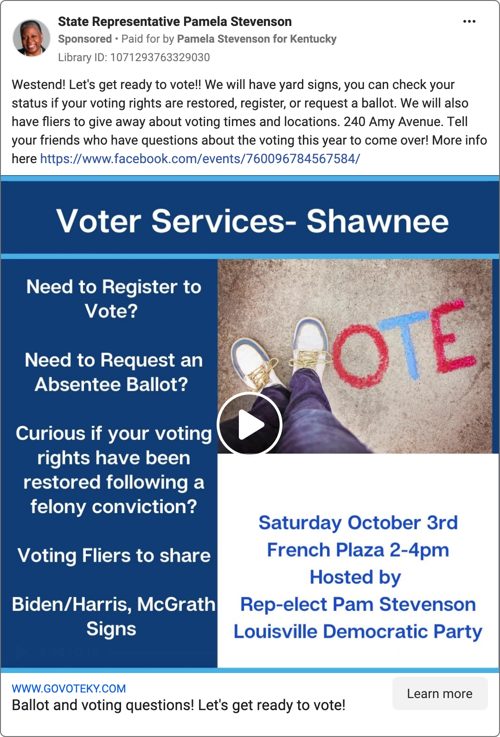This screenshot has width=500, height=737.
Task: Open the Facebook events link
Action: pyautogui.click(x=200, y=158)
